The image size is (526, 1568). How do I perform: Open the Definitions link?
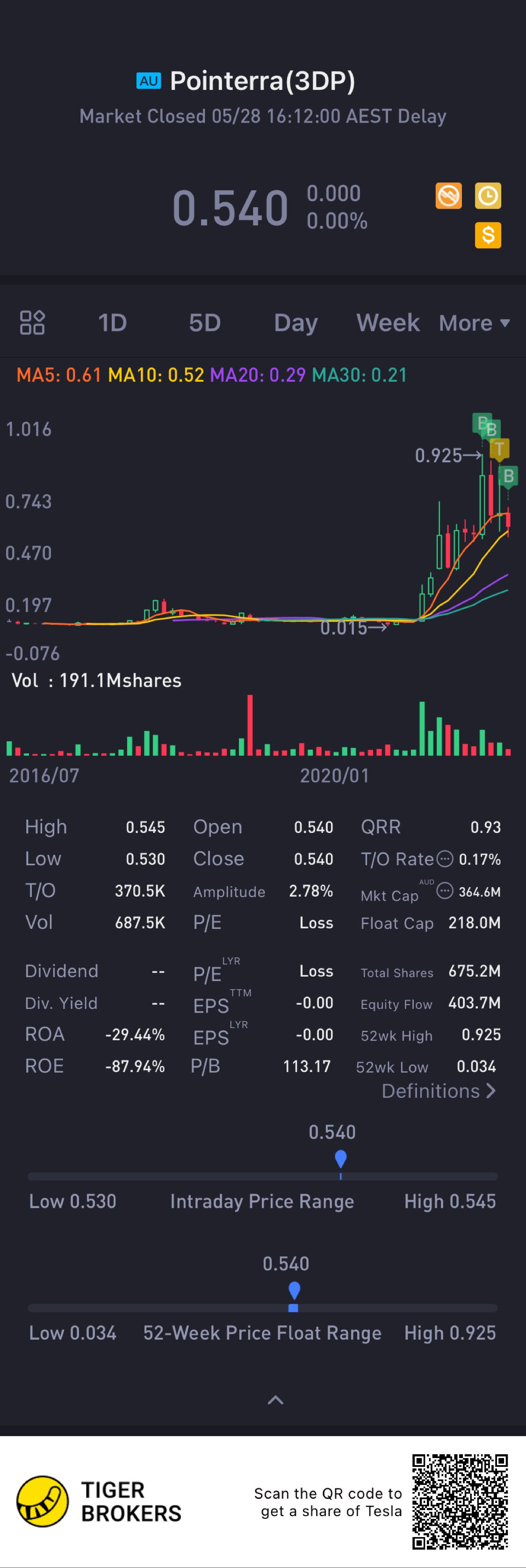coord(438,1091)
